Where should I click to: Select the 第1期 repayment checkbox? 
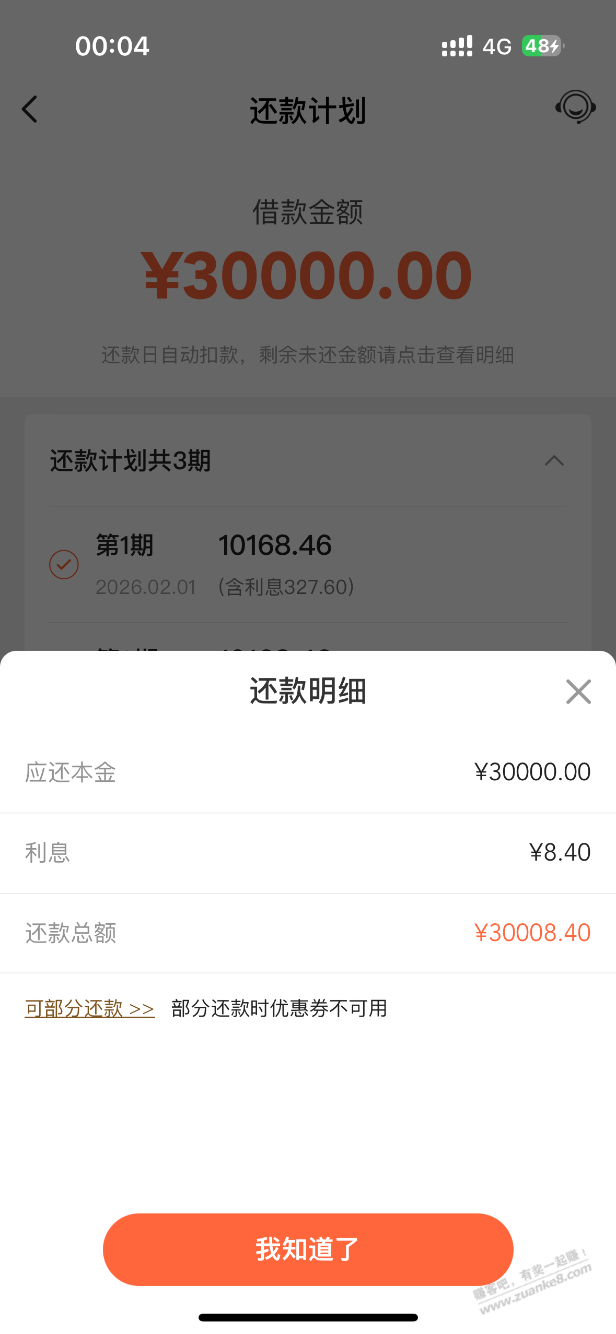(64, 565)
